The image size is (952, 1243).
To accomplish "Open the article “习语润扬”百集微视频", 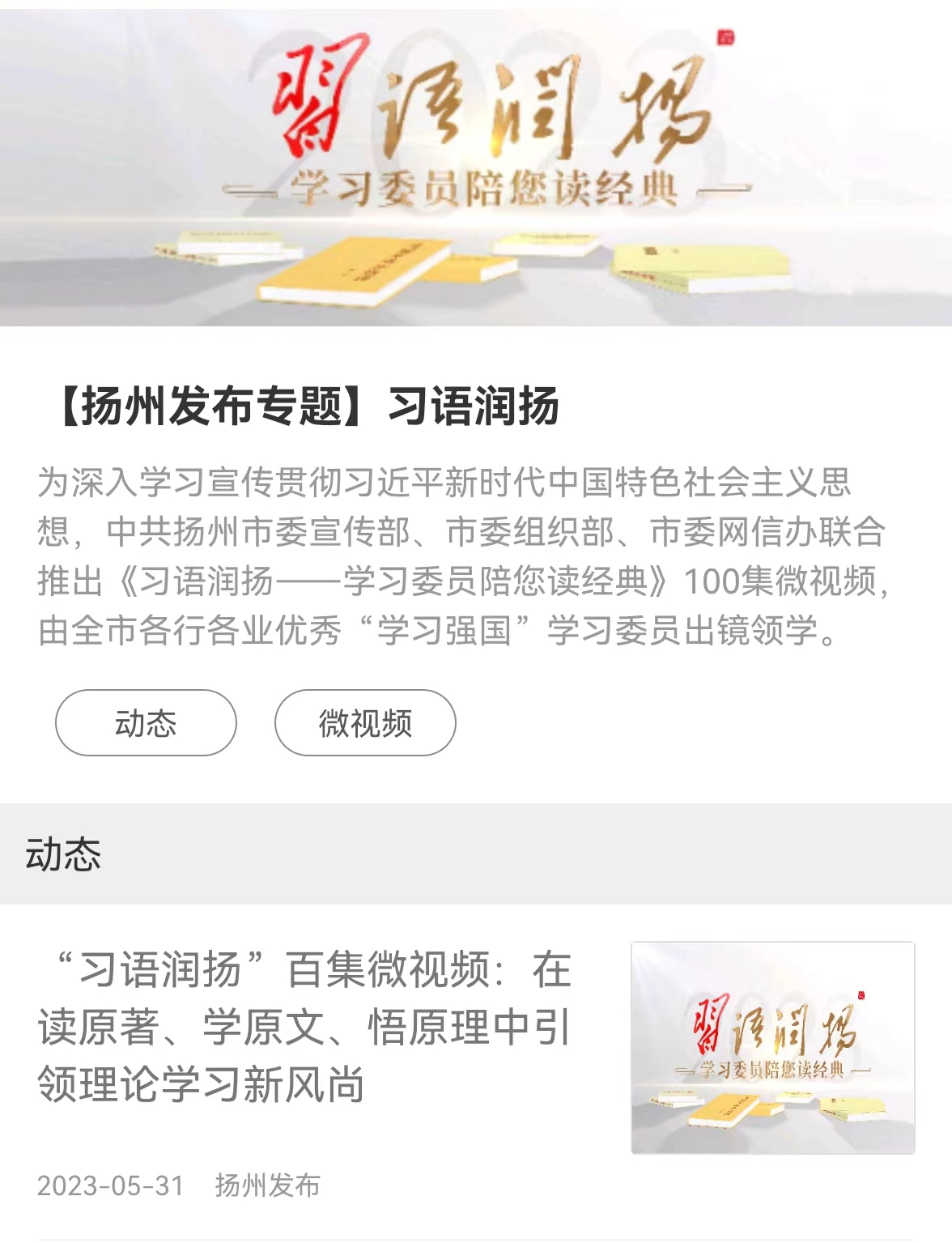I will coord(304,1026).
